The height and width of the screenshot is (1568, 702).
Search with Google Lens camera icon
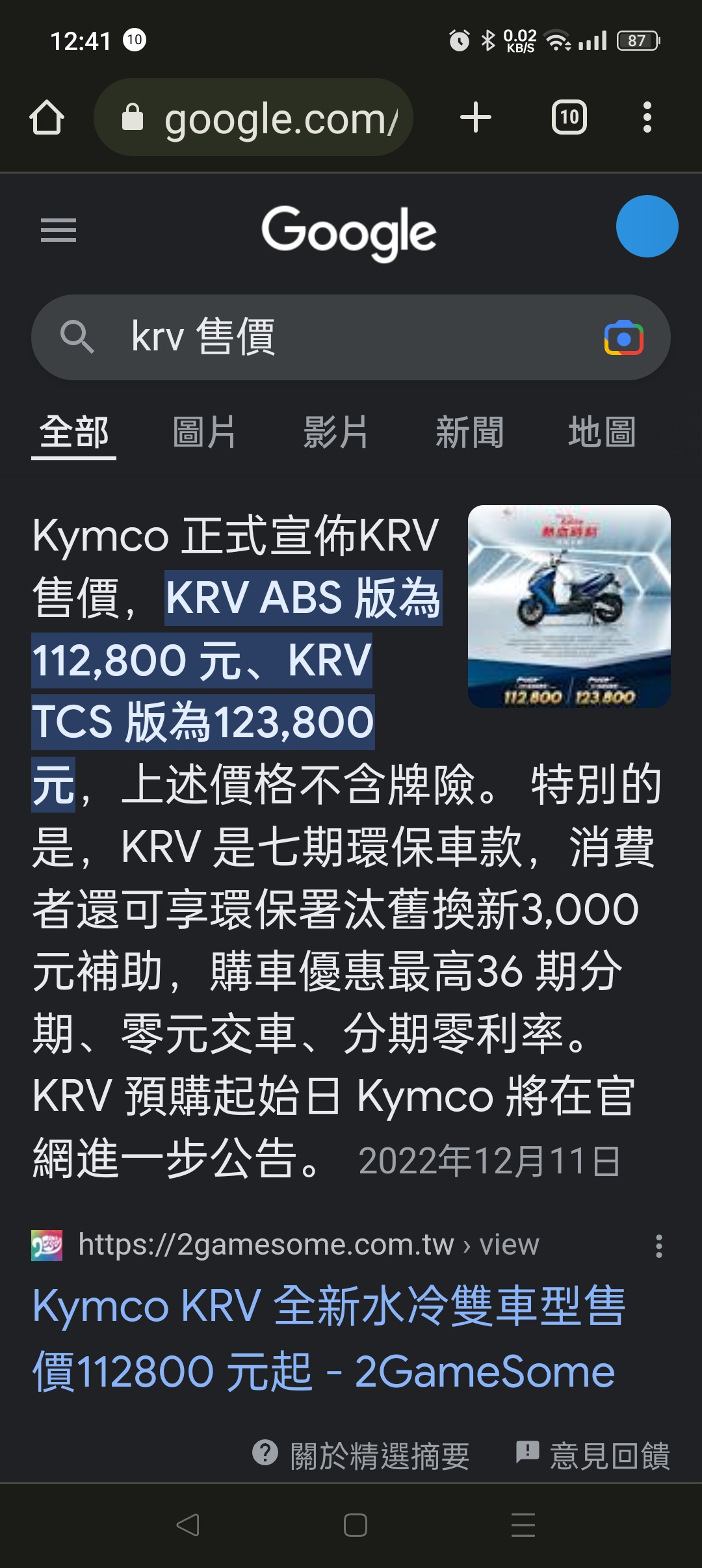point(623,337)
